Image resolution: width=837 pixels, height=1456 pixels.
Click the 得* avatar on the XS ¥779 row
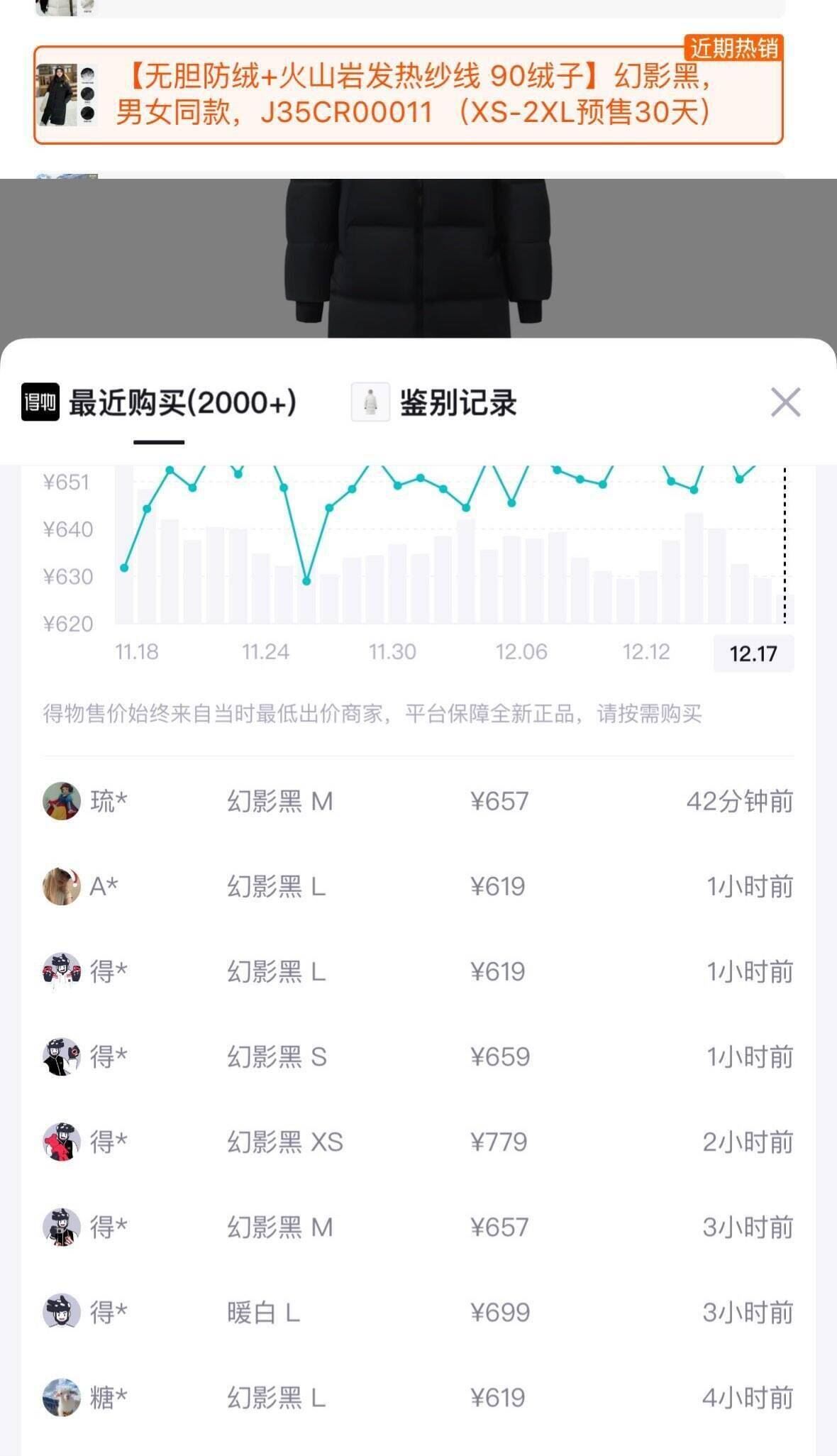63,1143
